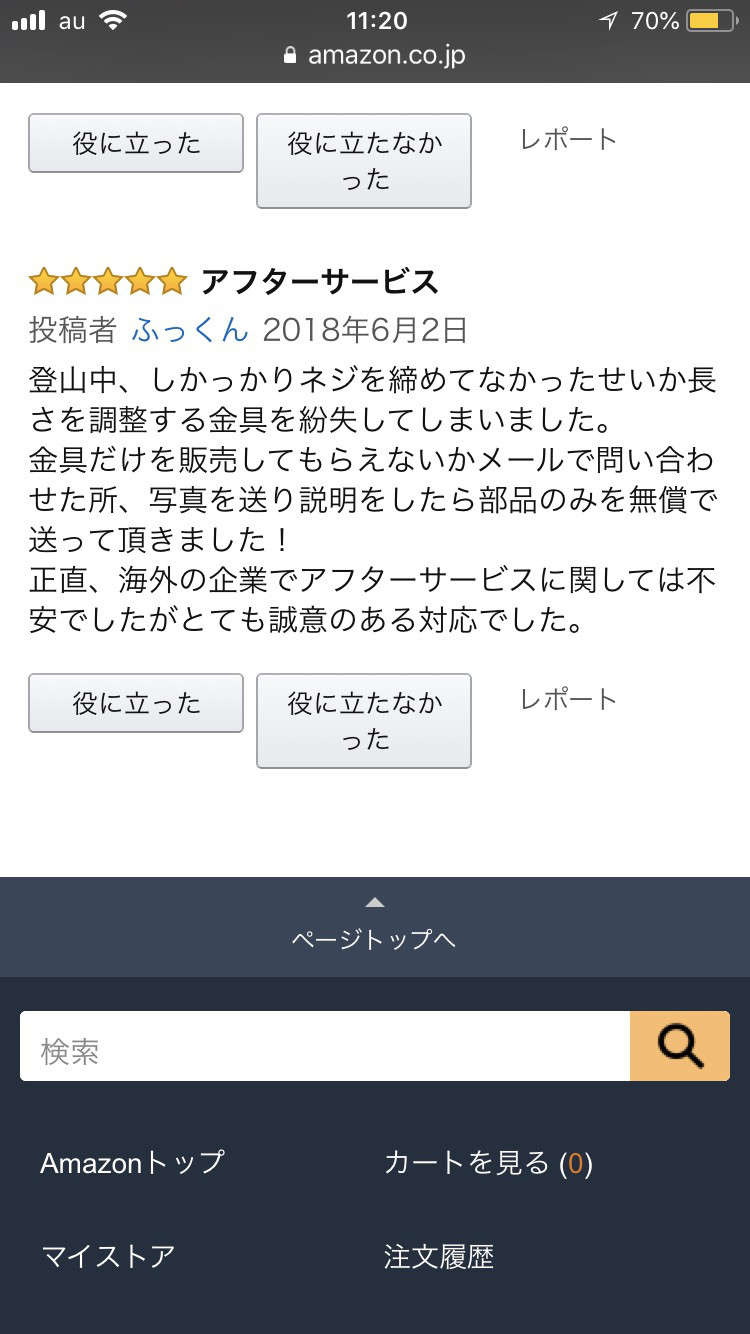Tap 役に立たなかった above the アフターサービス review
This screenshot has height=1334, width=750.
pos(364,161)
